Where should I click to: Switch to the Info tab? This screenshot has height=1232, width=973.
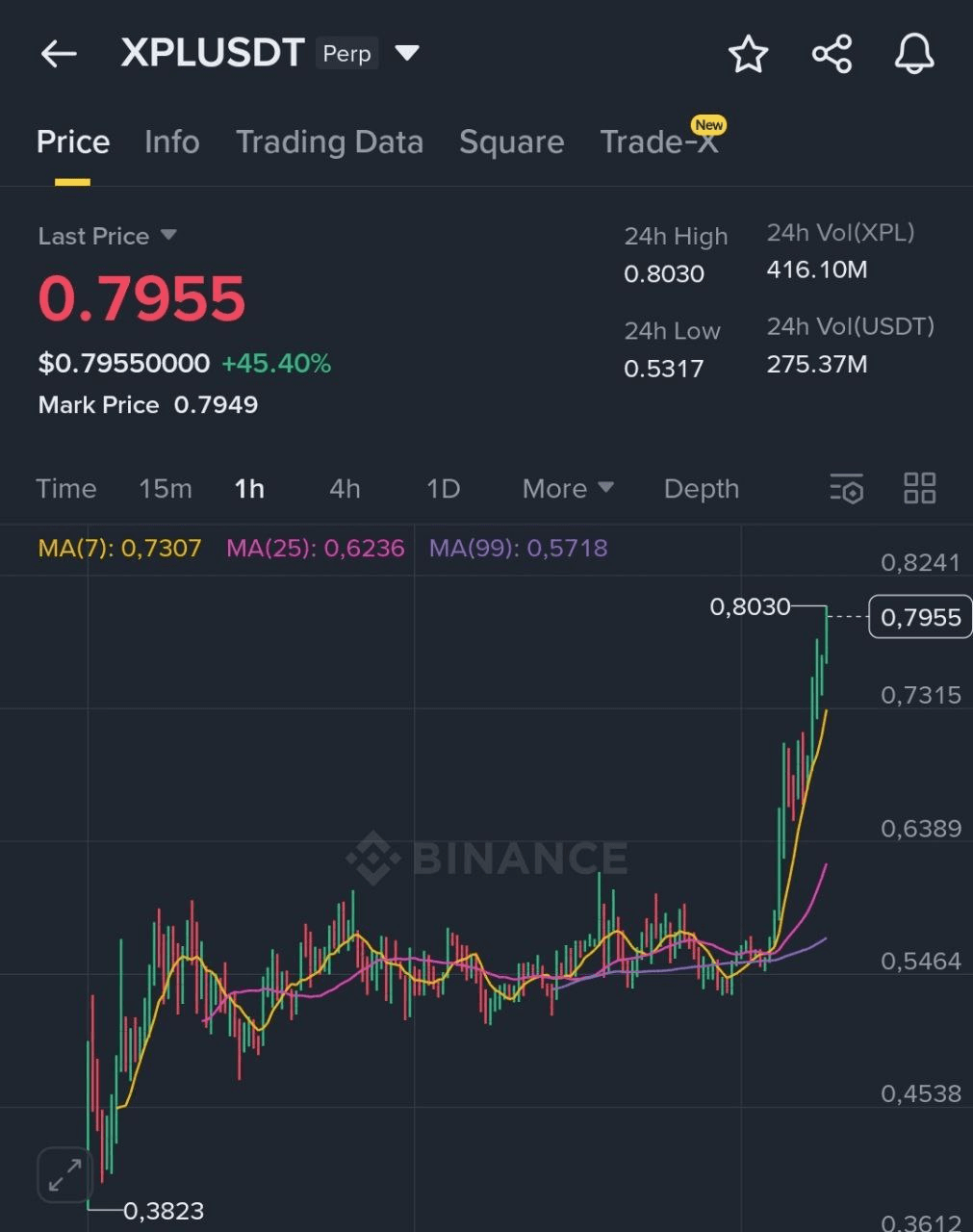pos(171,142)
